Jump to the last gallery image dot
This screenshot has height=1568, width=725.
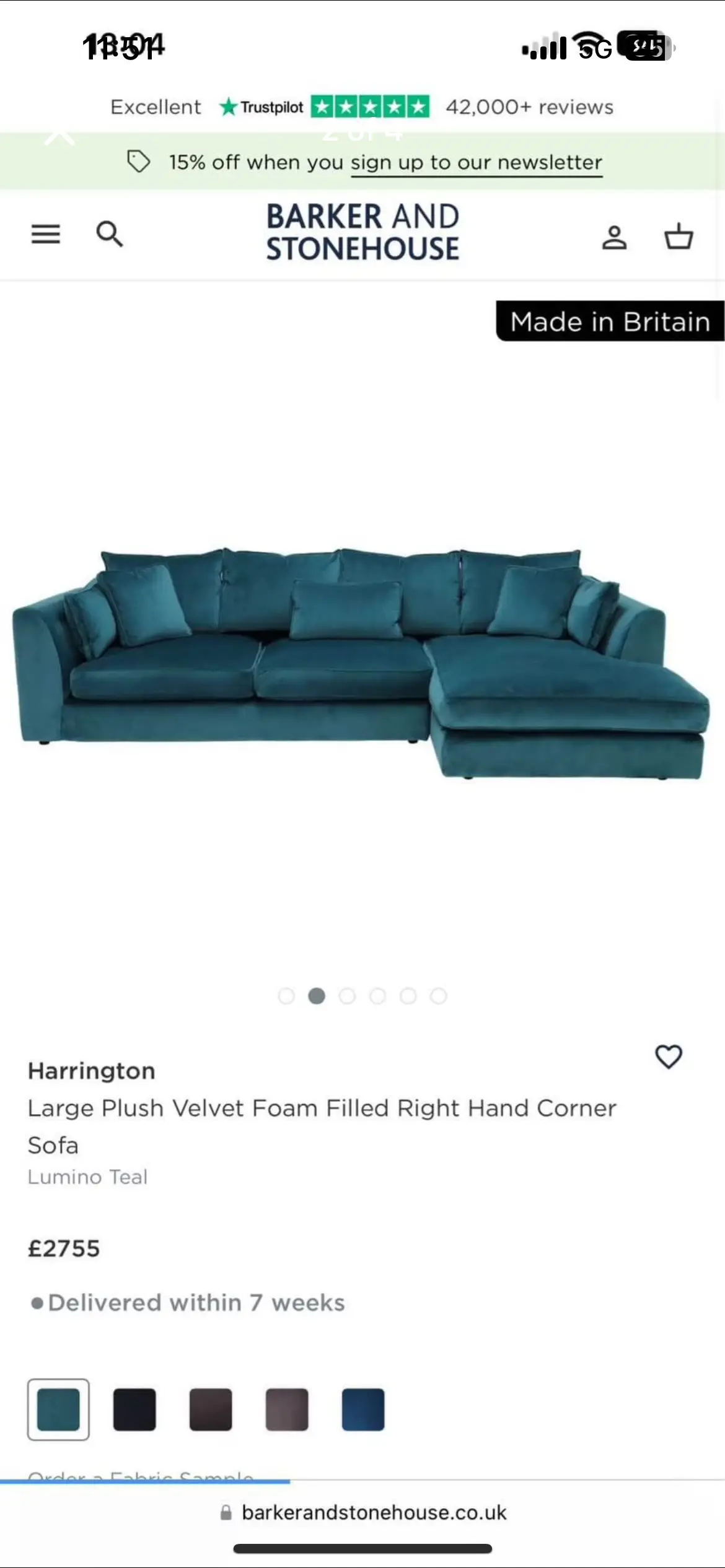pos(439,996)
